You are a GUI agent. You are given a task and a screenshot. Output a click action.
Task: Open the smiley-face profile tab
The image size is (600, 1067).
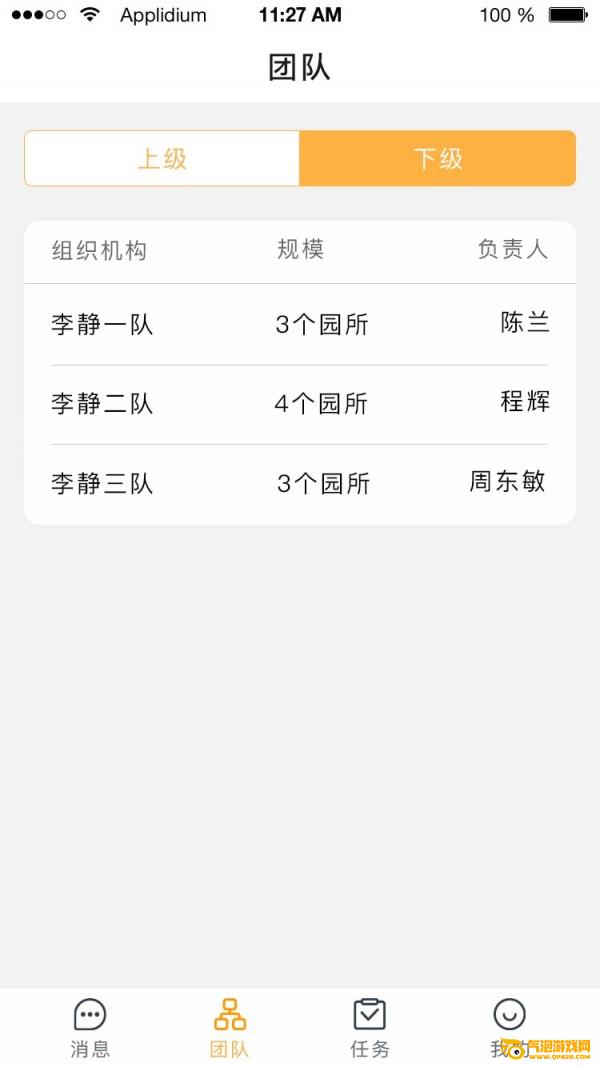tap(509, 1028)
